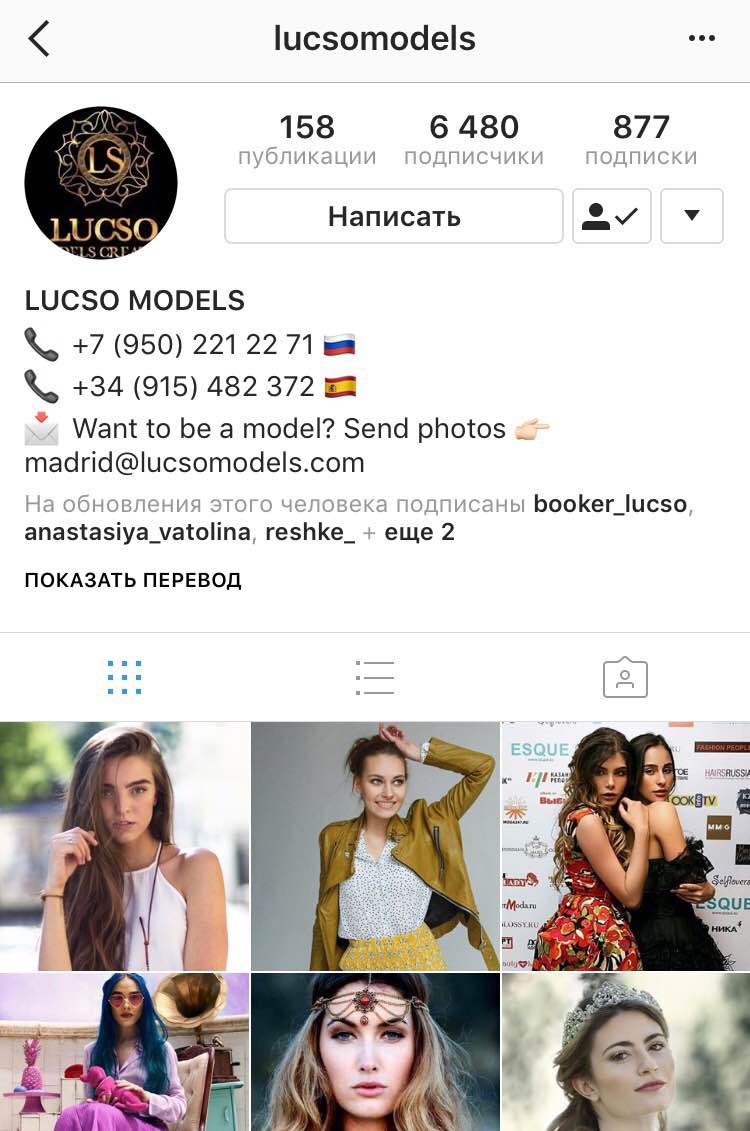Switch to the tagged photos tab

pos(625,678)
